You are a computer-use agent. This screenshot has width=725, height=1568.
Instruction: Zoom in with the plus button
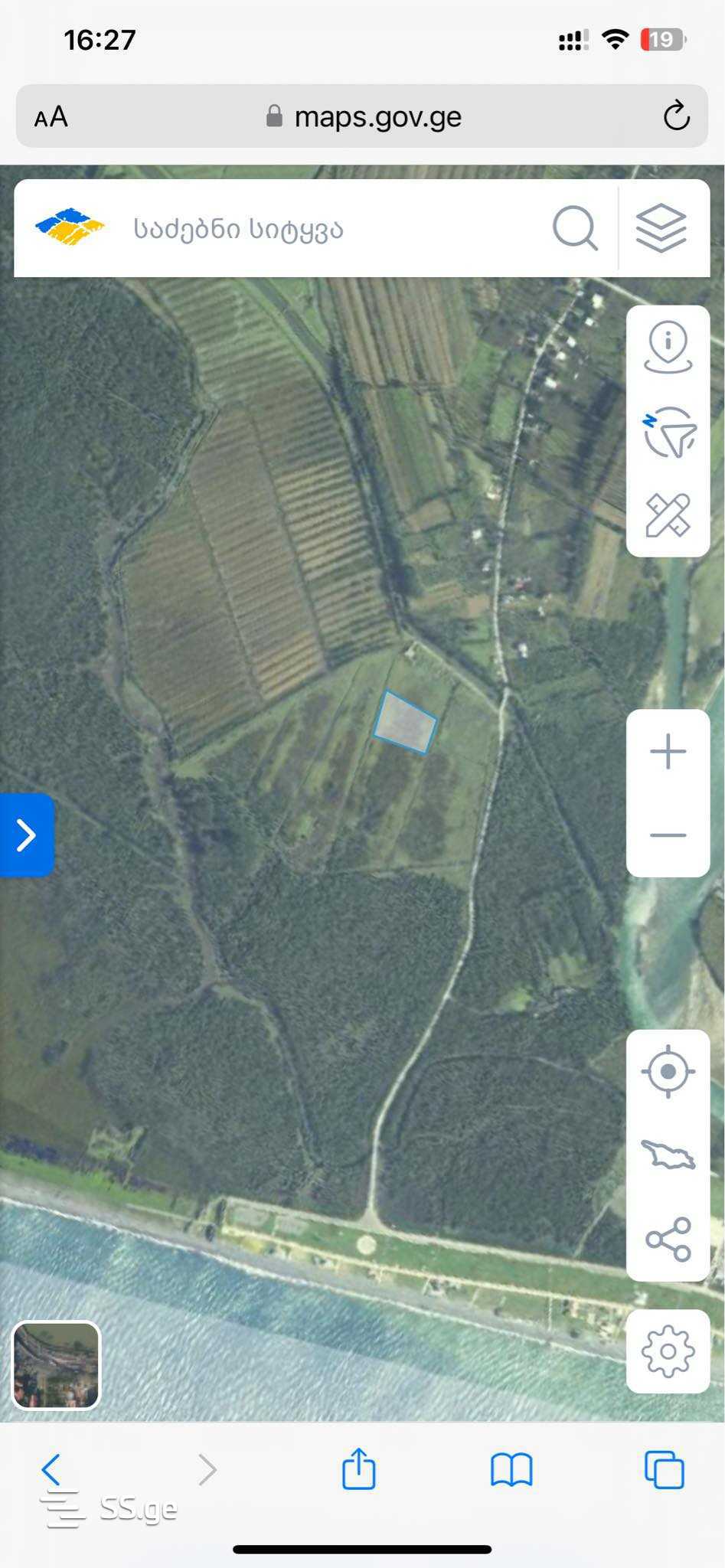pos(668,751)
